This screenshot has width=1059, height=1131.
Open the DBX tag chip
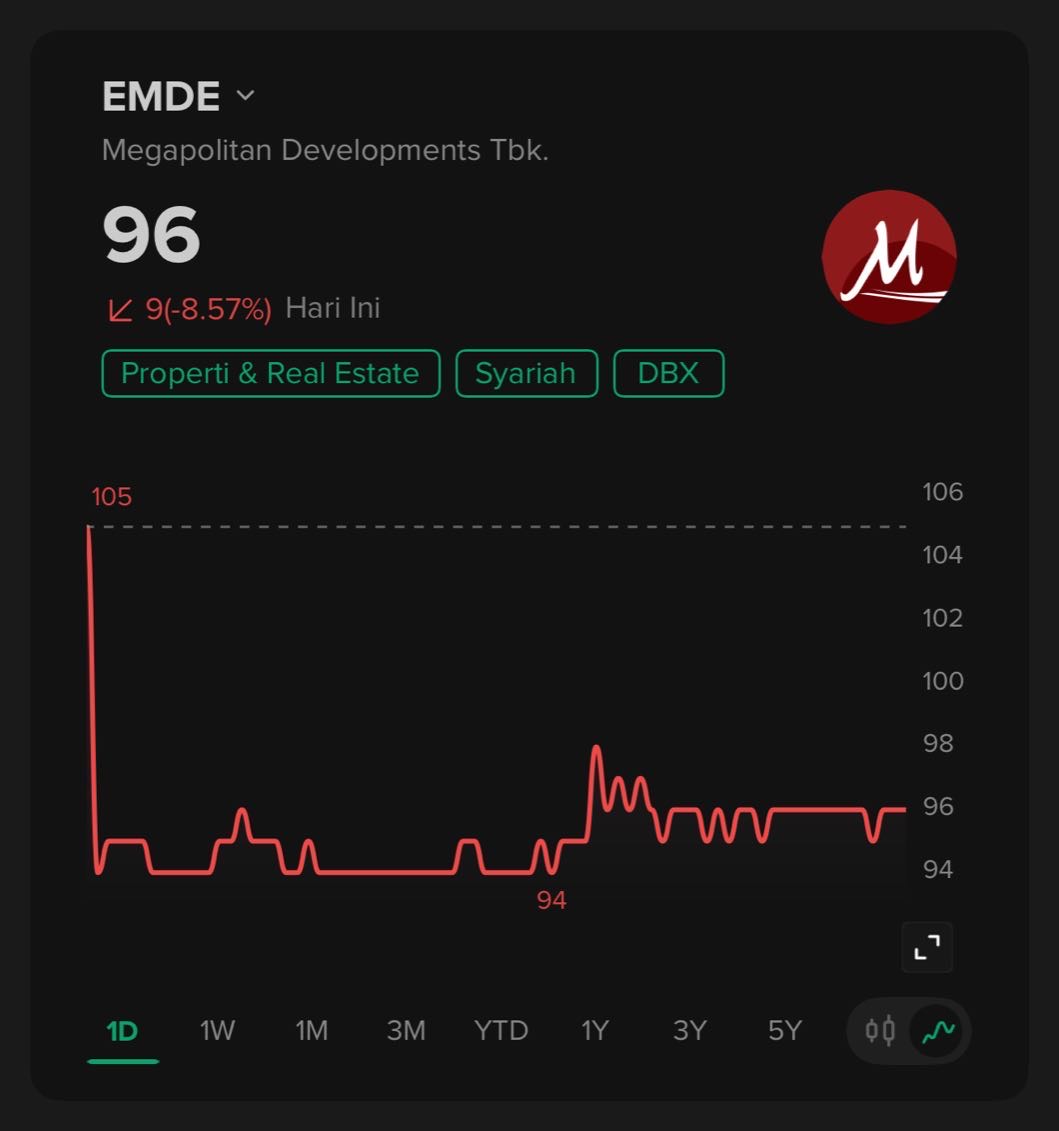[x=668, y=374]
